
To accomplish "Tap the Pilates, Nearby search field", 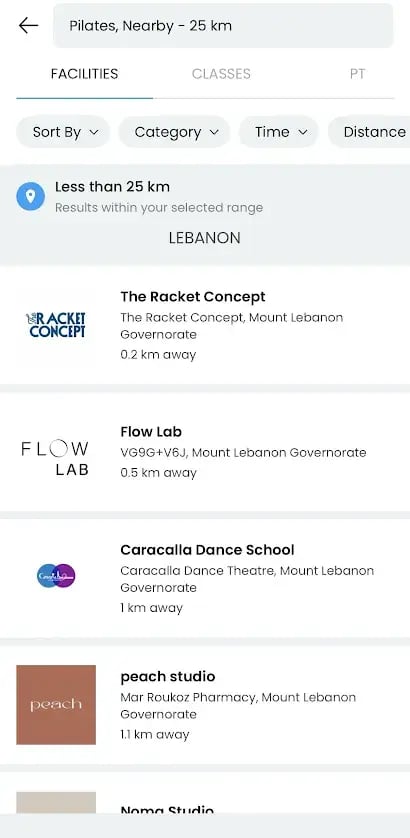I will click(x=223, y=26).
